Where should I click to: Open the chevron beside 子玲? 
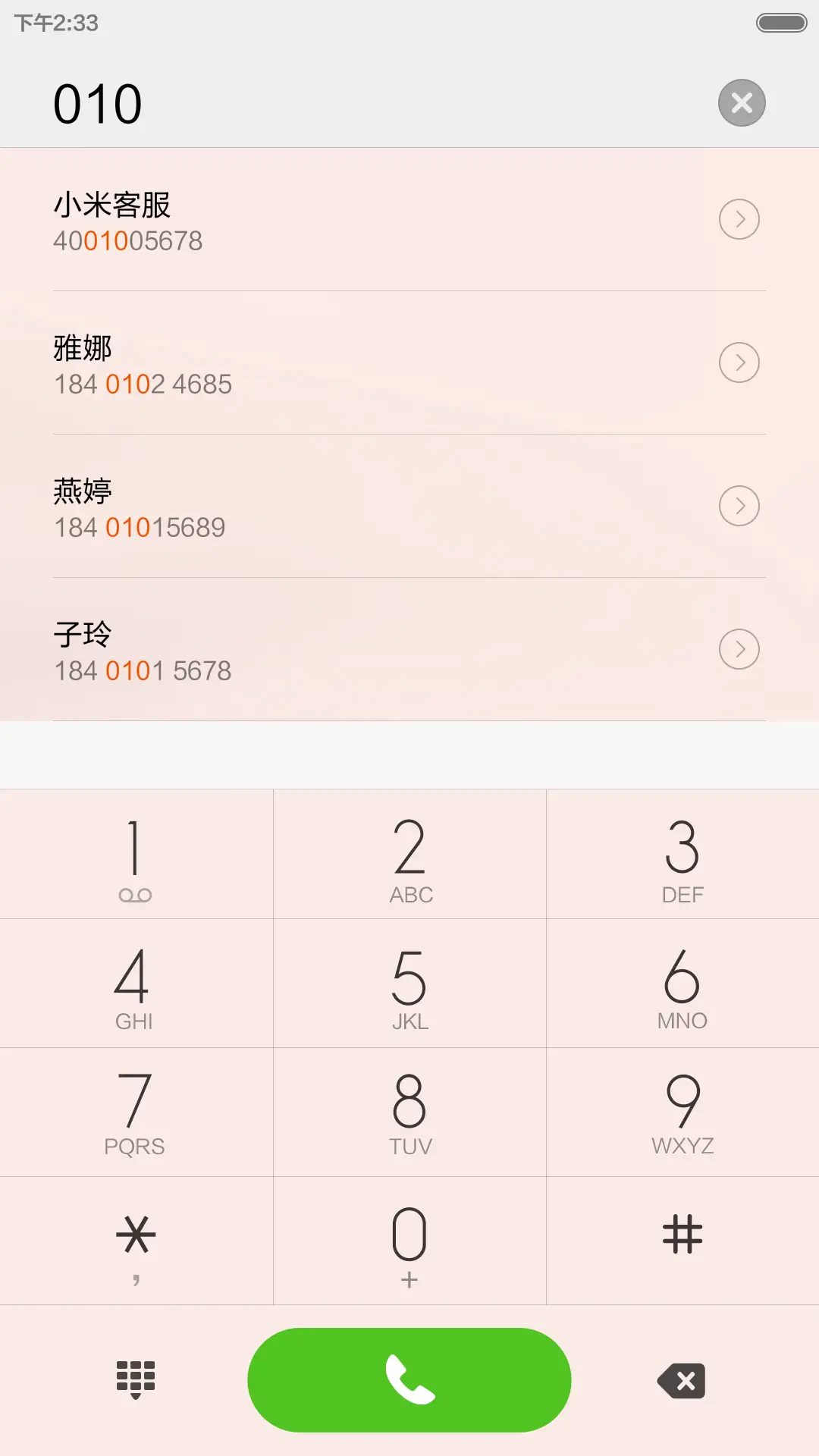(739, 649)
